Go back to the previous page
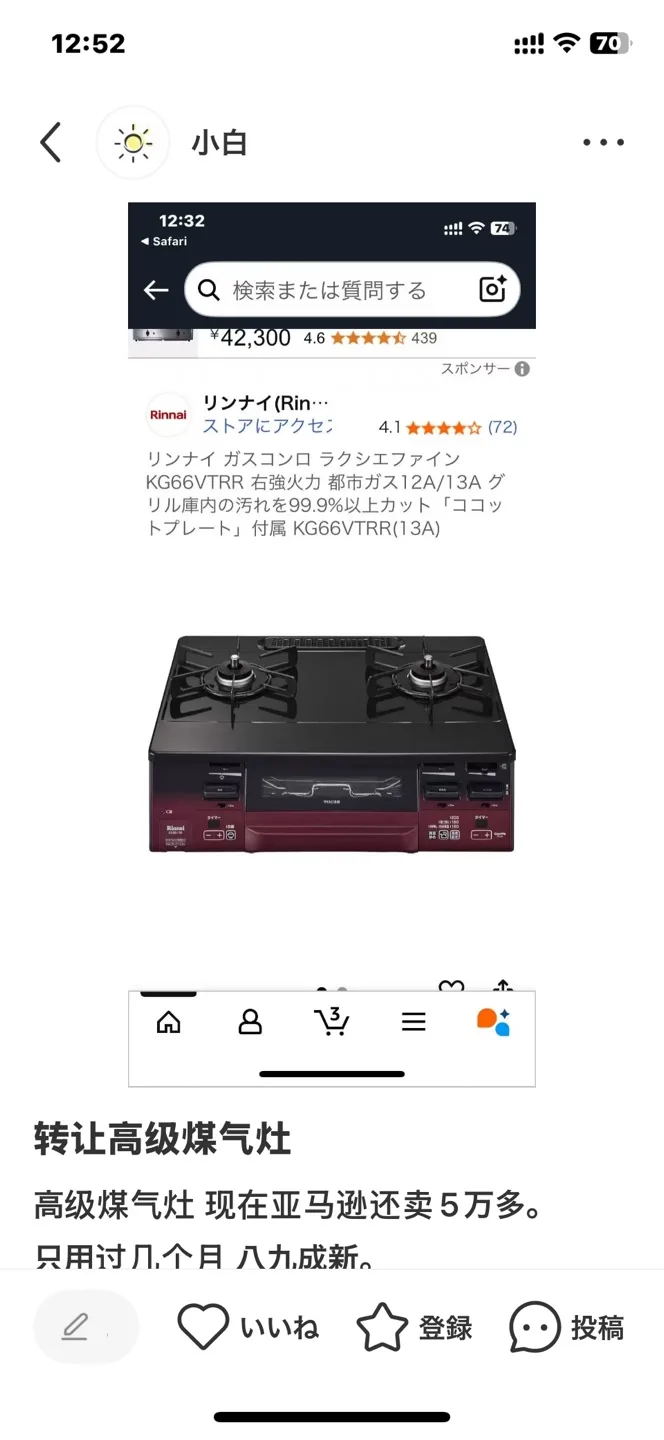 pyautogui.click(x=51, y=143)
